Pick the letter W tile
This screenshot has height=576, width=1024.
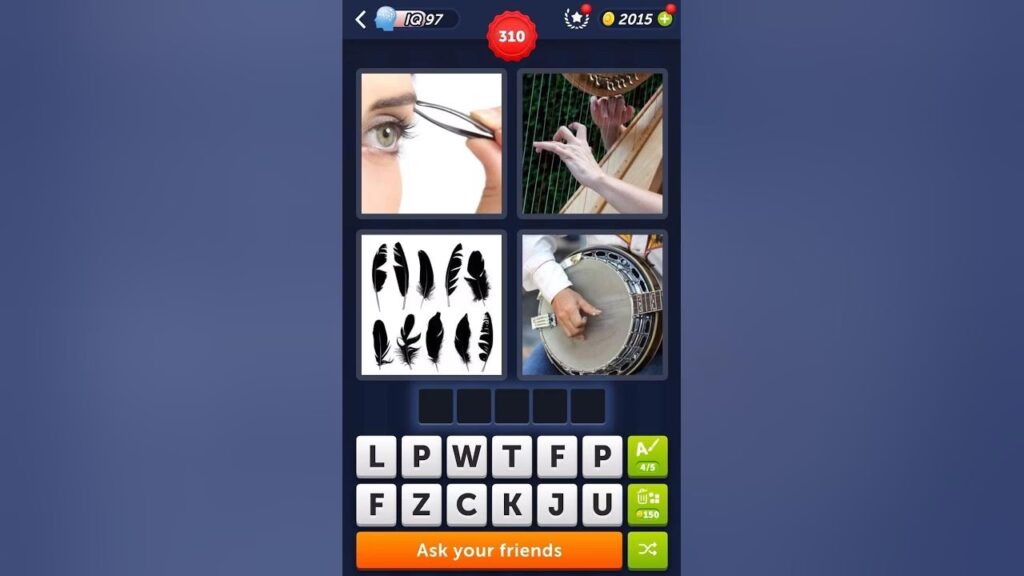(466, 457)
